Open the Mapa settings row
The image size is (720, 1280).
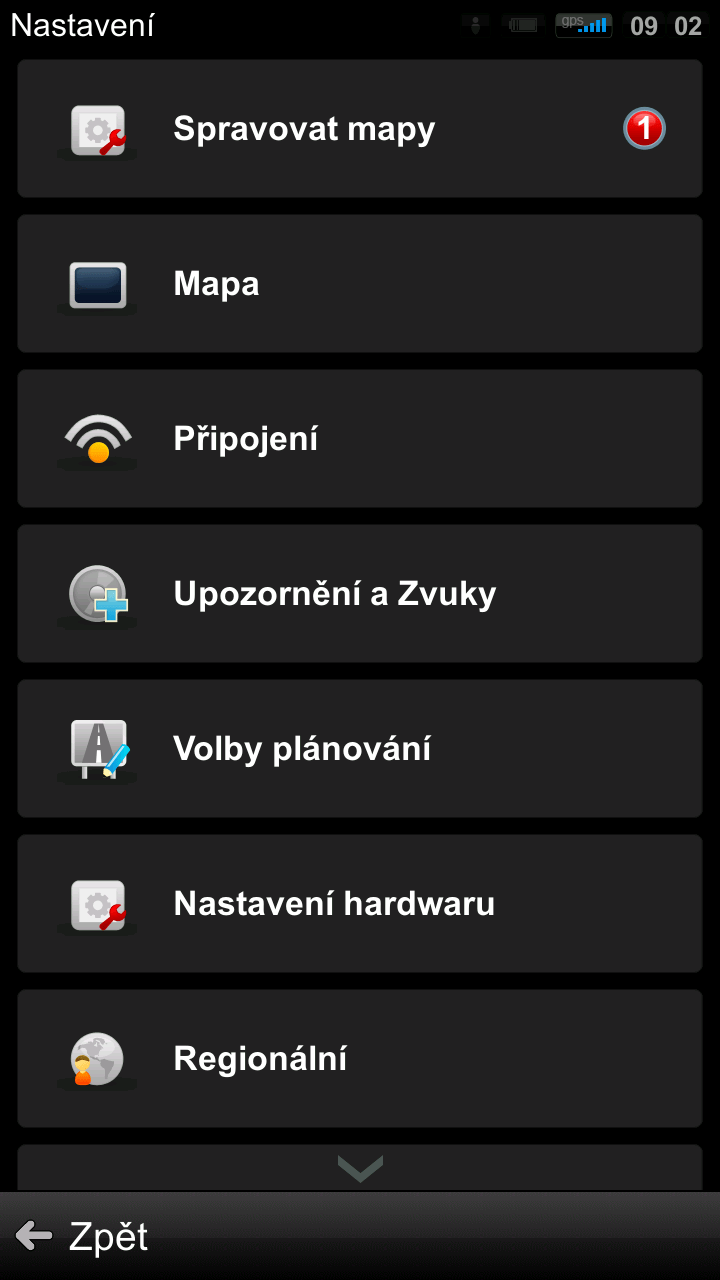[360, 284]
